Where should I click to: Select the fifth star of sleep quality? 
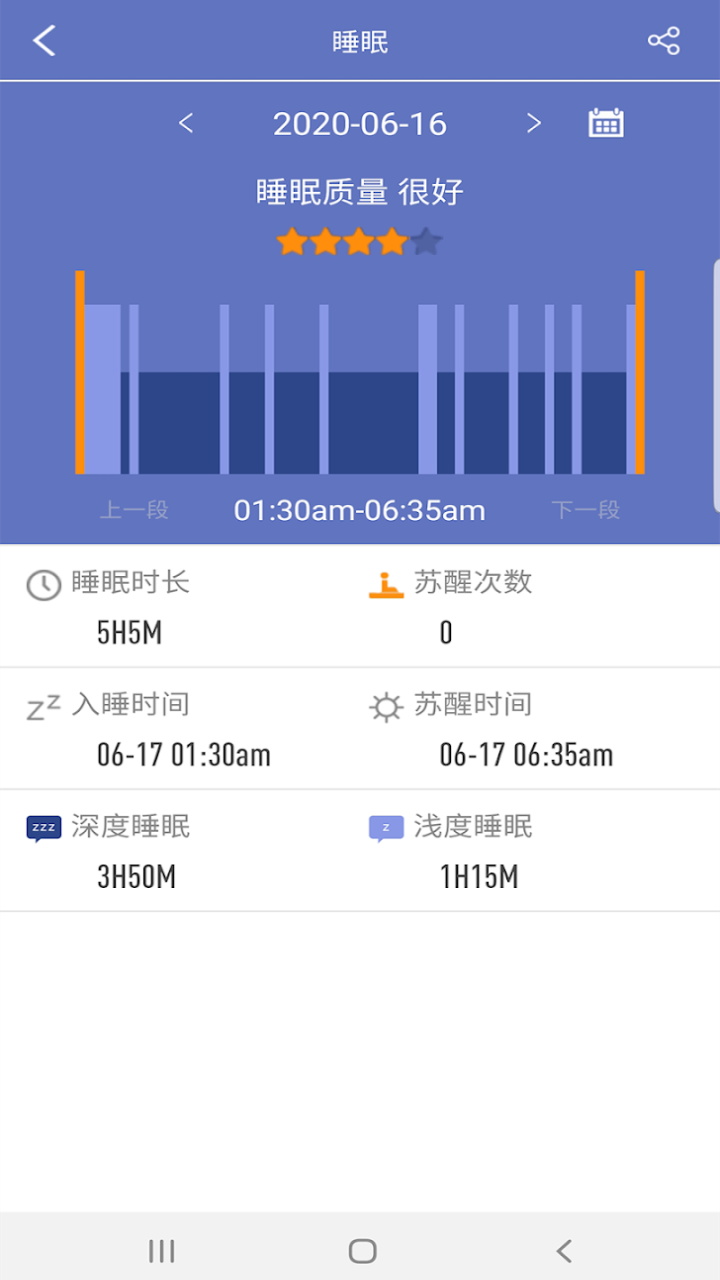(x=425, y=240)
